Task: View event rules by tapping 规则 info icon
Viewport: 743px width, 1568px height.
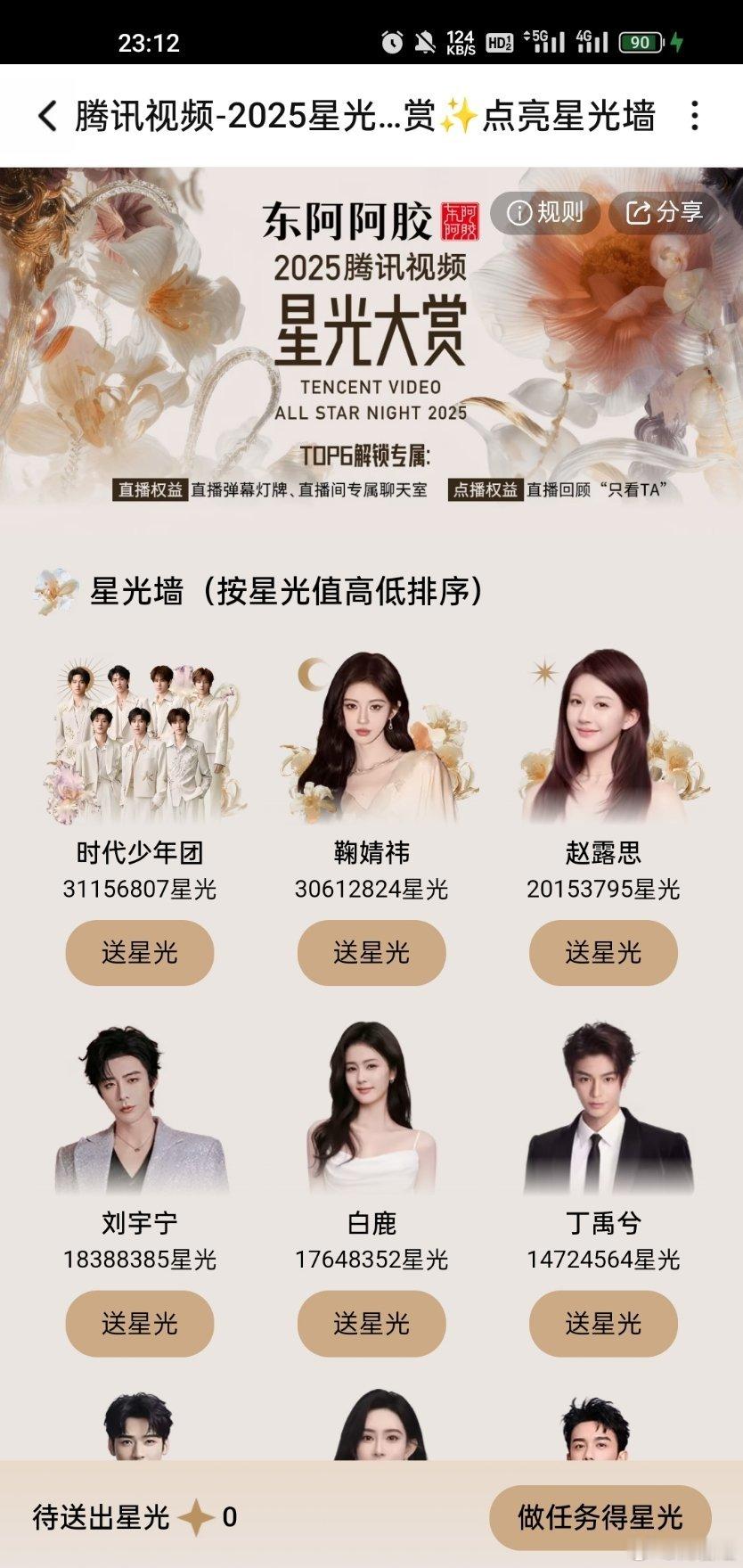Action: [x=543, y=213]
